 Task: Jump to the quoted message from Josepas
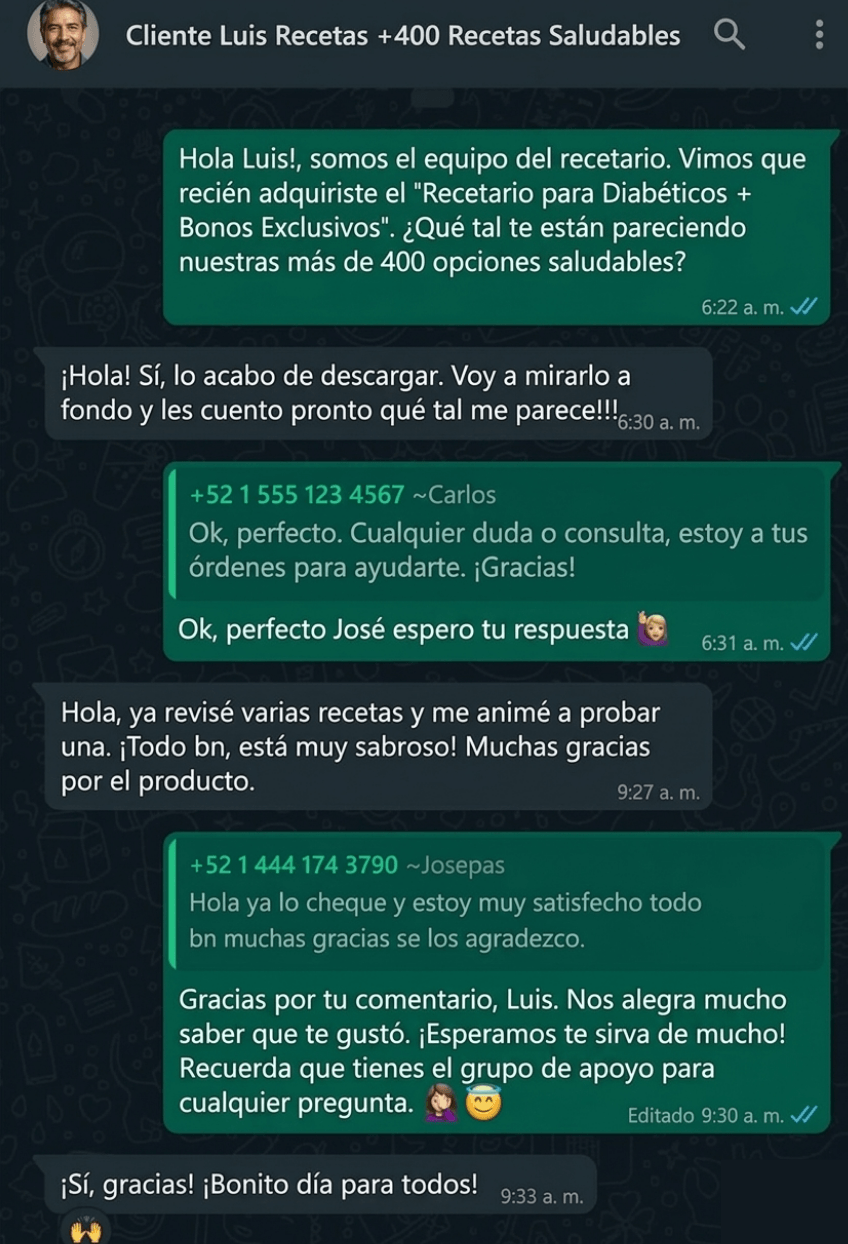click(x=497, y=902)
